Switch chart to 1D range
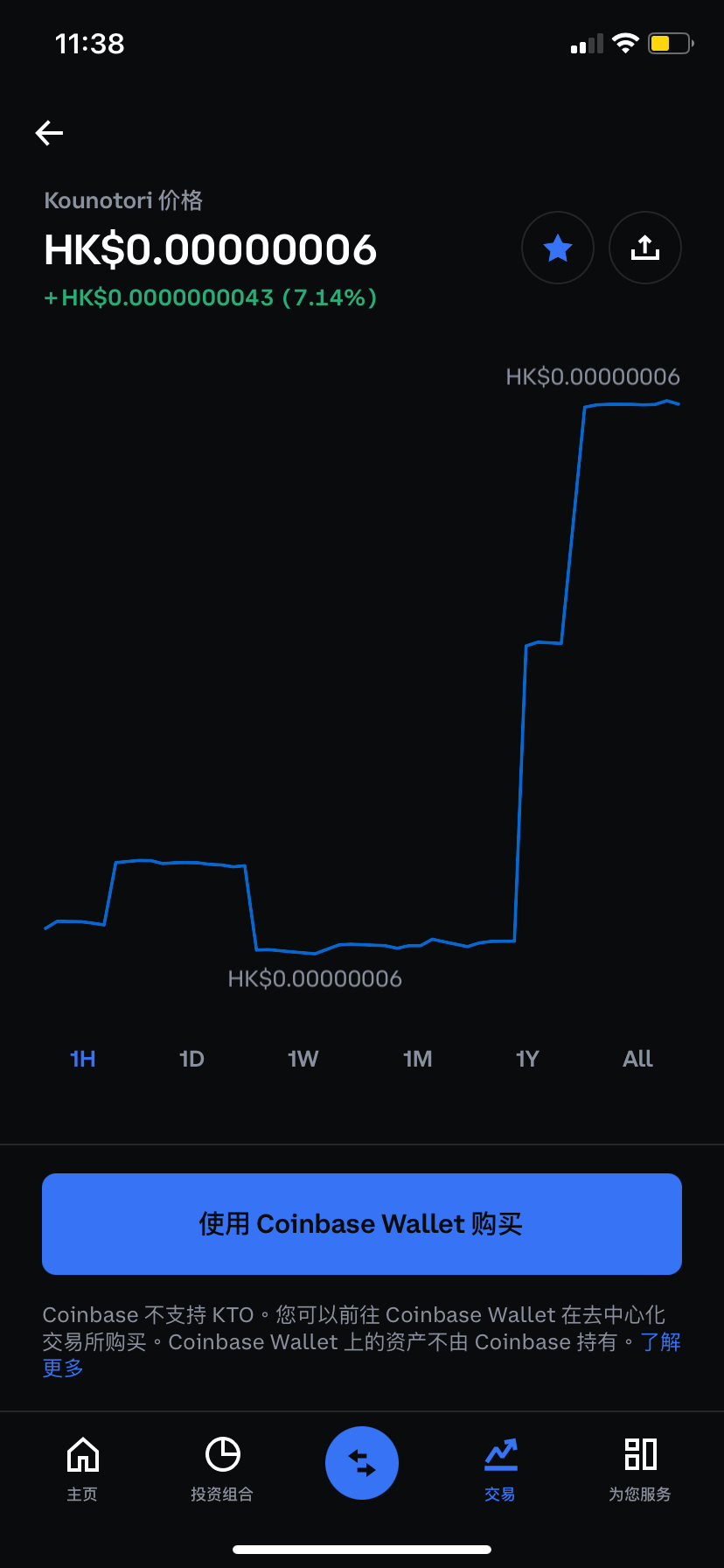724x1568 pixels. click(x=191, y=1059)
